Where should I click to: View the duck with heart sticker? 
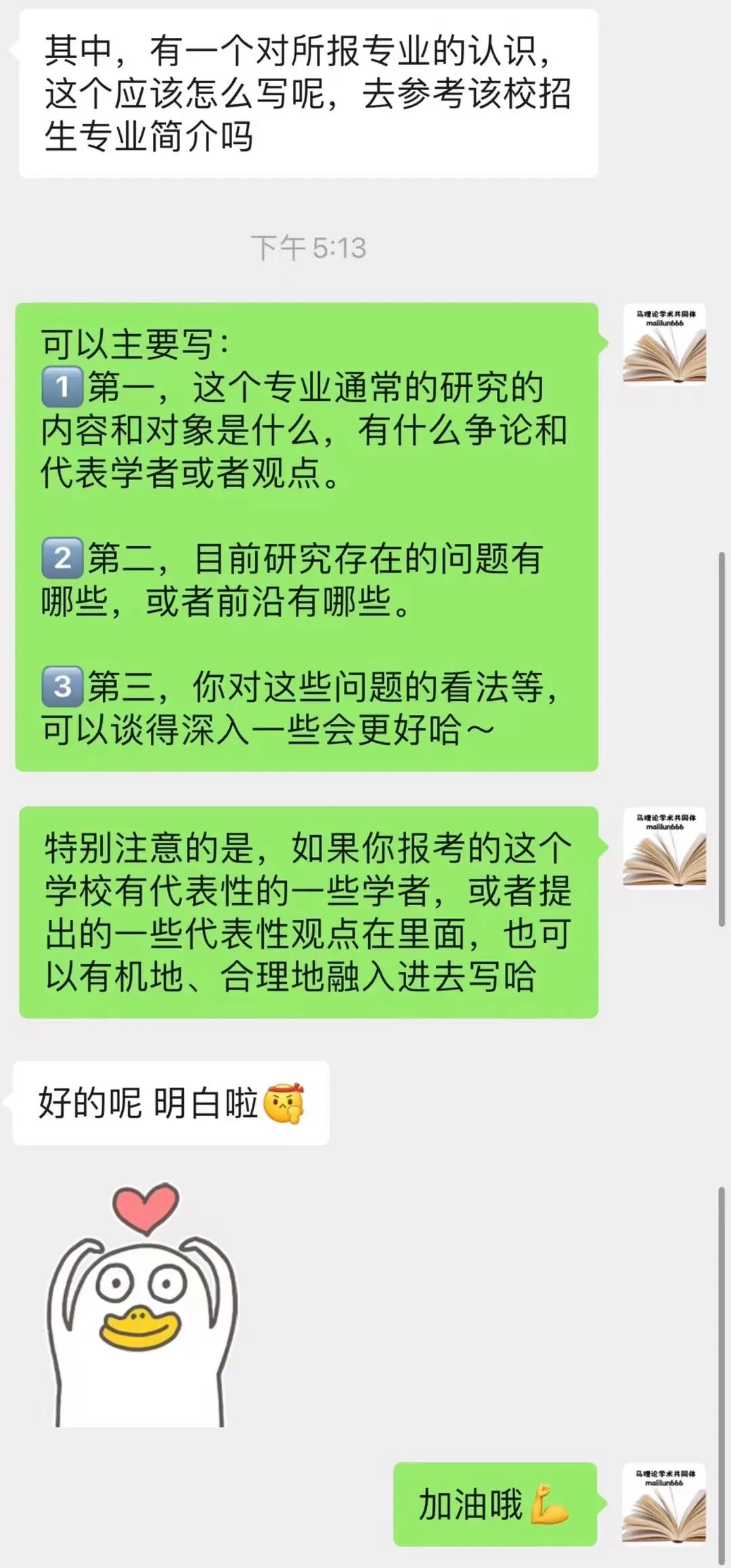pyautogui.click(x=142, y=1306)
